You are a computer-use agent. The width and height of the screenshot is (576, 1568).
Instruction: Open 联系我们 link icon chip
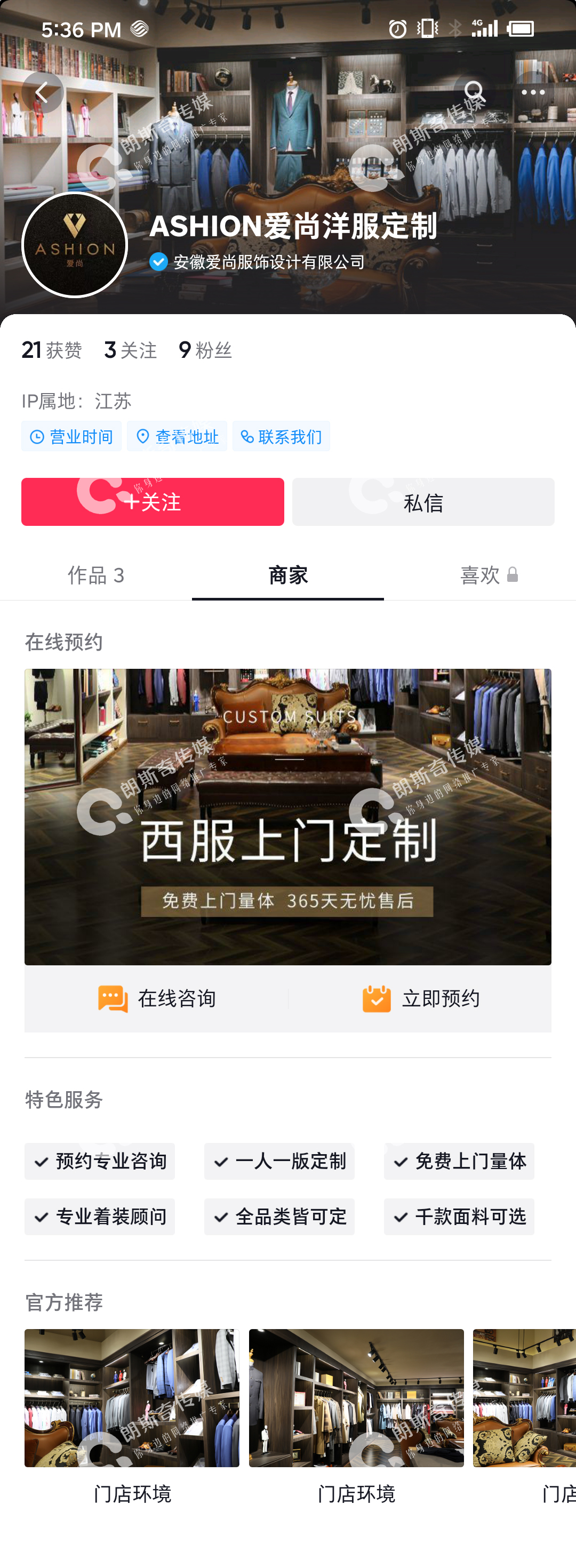pyautogui.click(x=247, y=436)
